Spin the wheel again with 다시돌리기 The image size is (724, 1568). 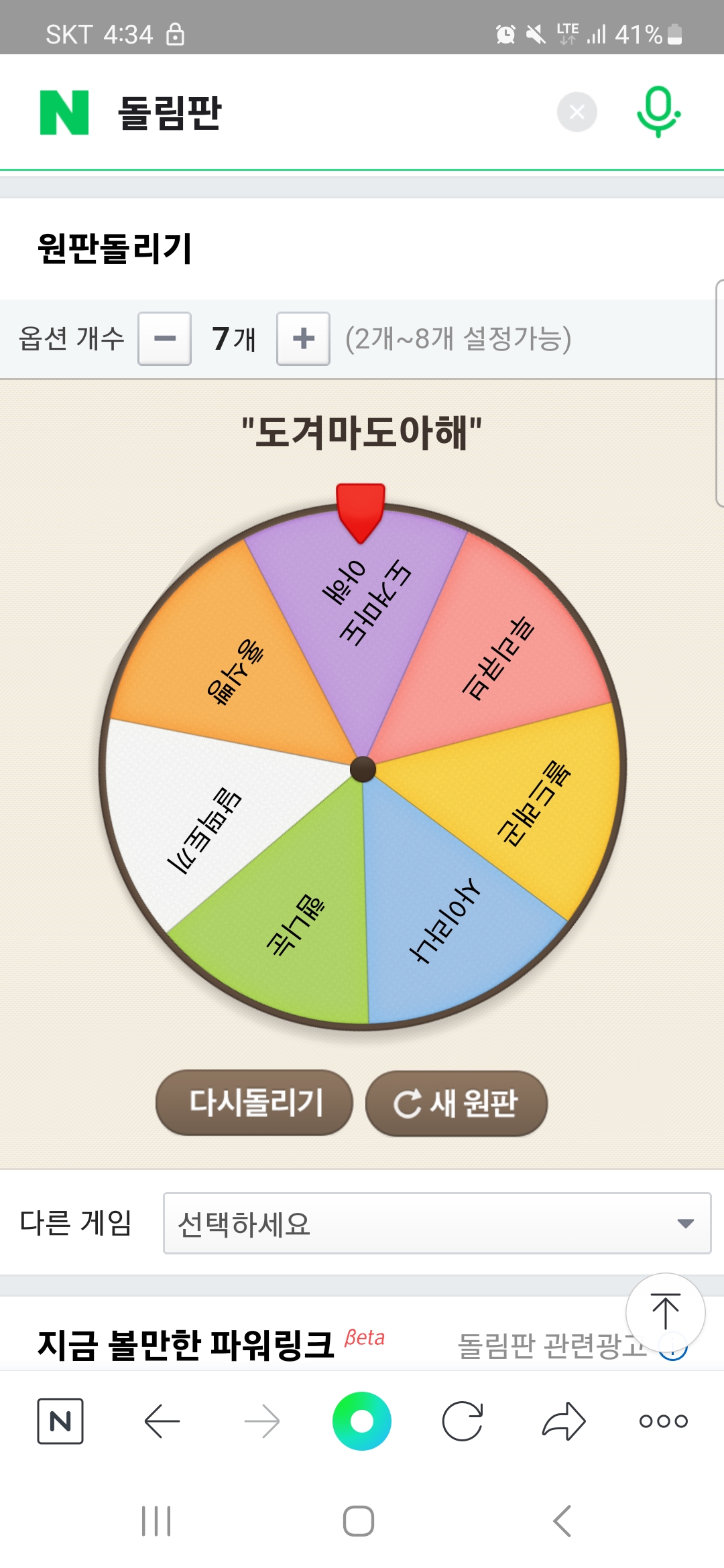pyautogui.click(x=255, y=1102)
